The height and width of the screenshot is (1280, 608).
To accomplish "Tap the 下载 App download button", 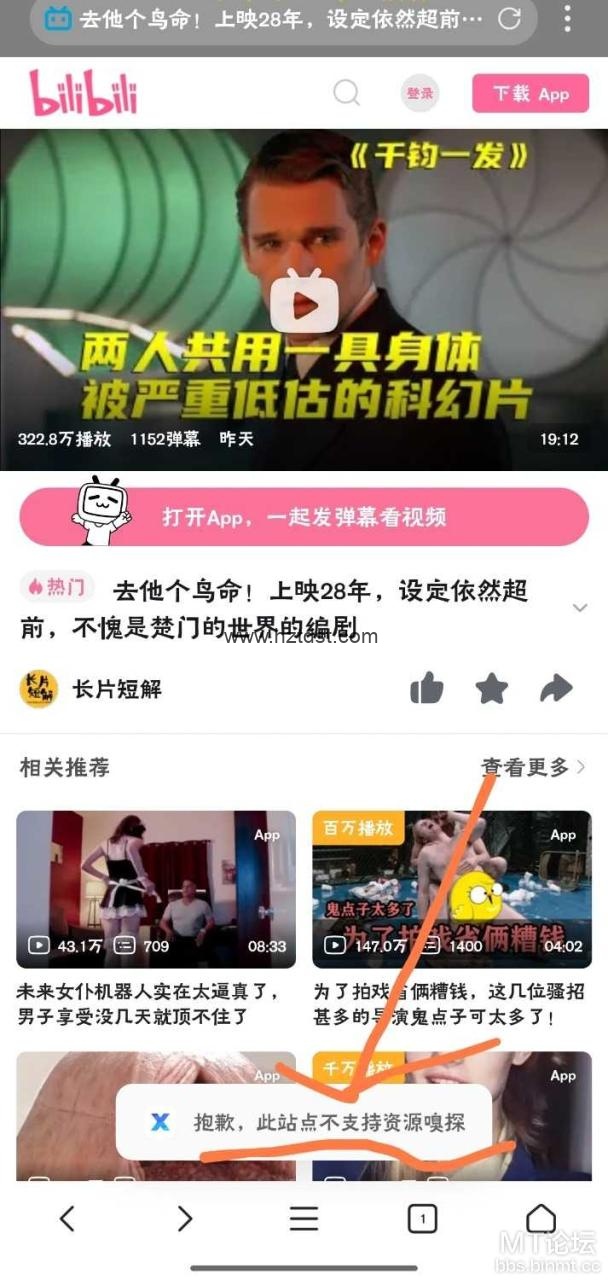I will point(530,94).
